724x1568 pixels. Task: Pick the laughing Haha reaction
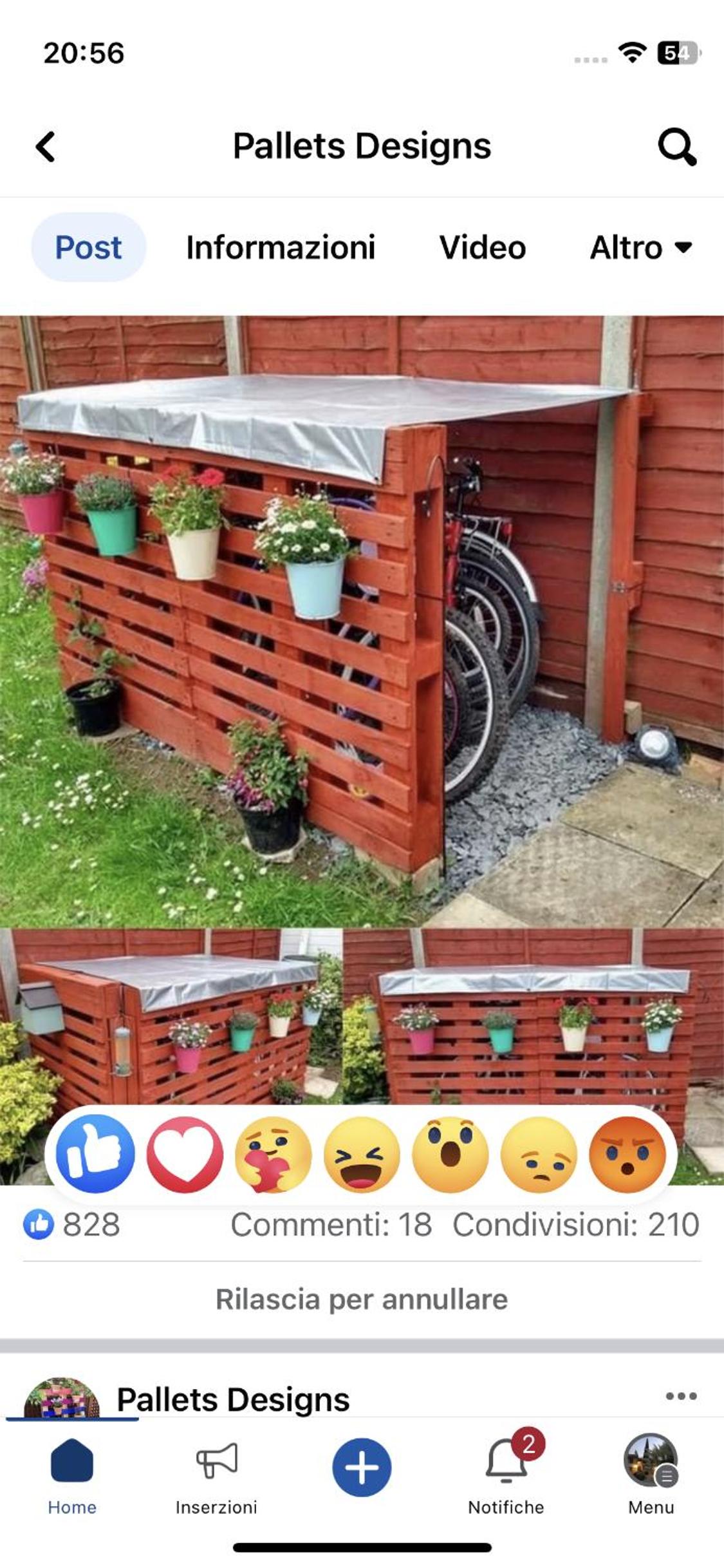click(362, 1154)
